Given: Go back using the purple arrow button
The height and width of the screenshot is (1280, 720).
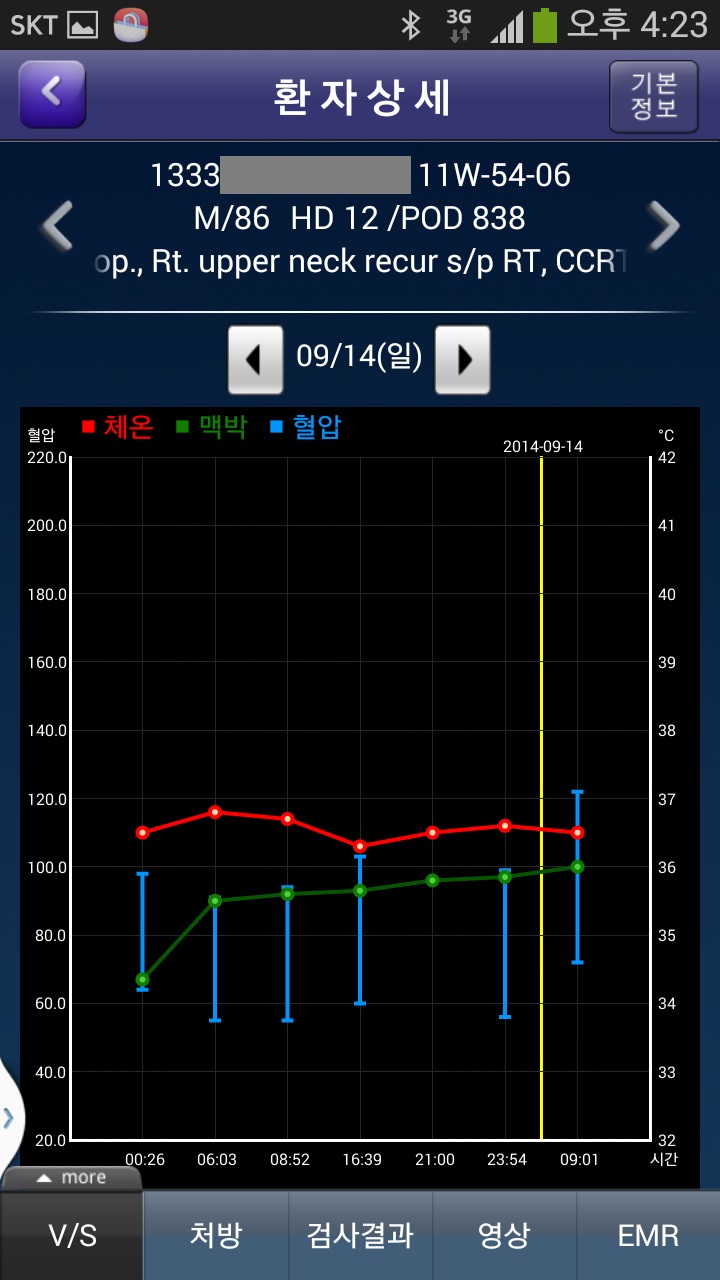Looking at the screenshot, I should tap(52, 94).
